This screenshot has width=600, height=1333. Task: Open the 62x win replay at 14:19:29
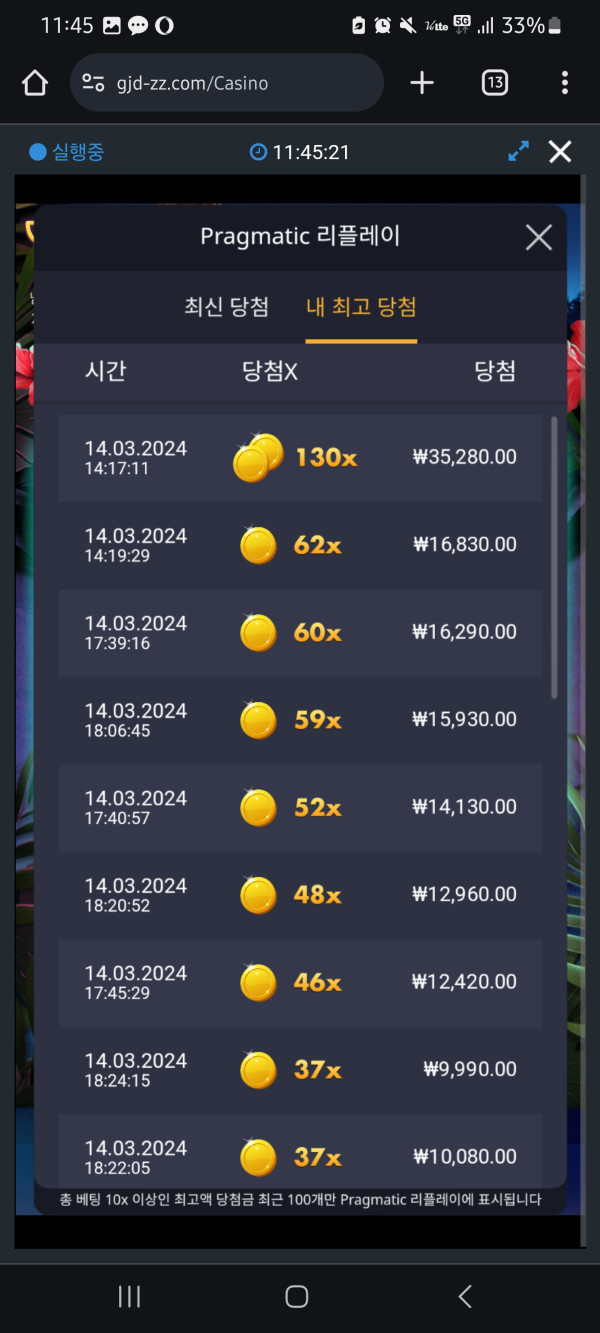tap(300, 545)
